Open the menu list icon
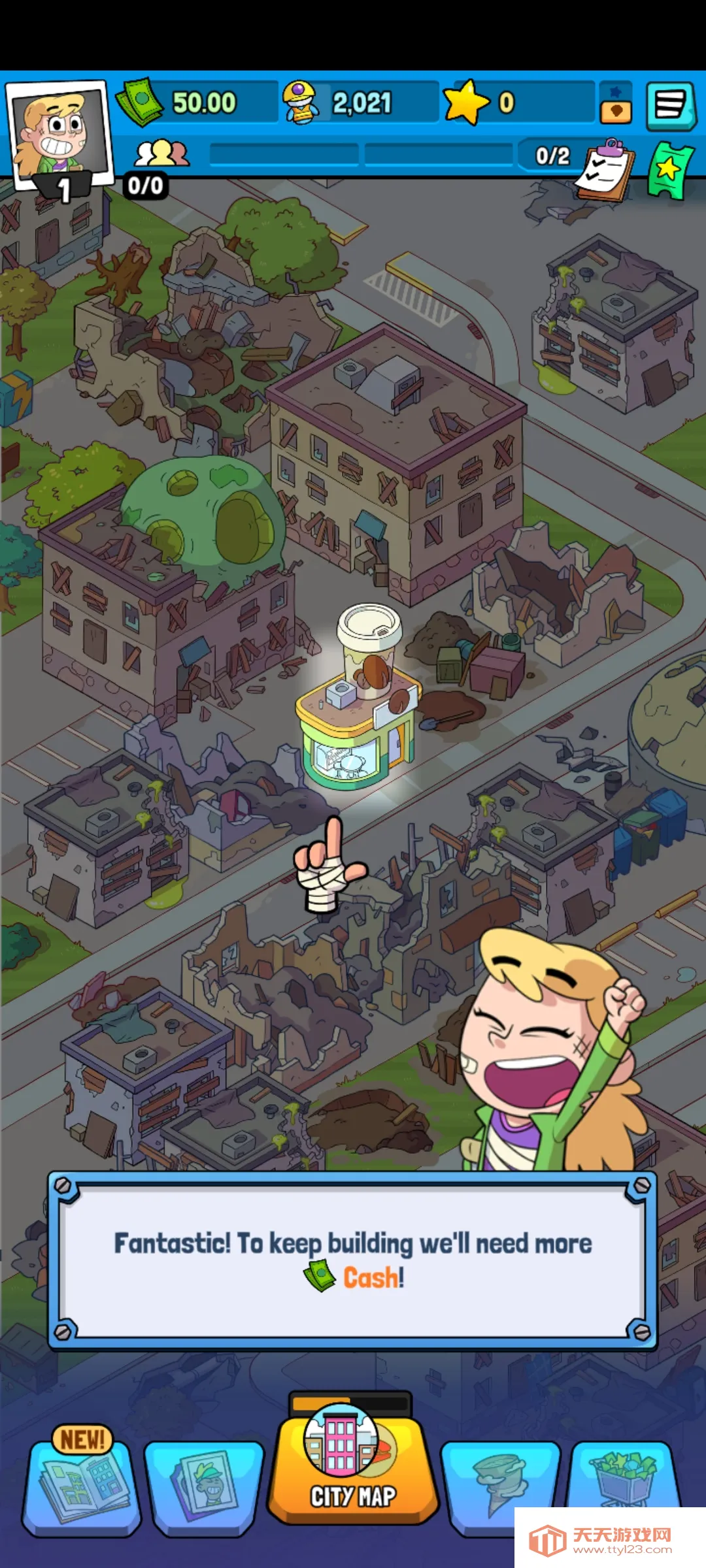706x1568 pixels. pos(670,105)
